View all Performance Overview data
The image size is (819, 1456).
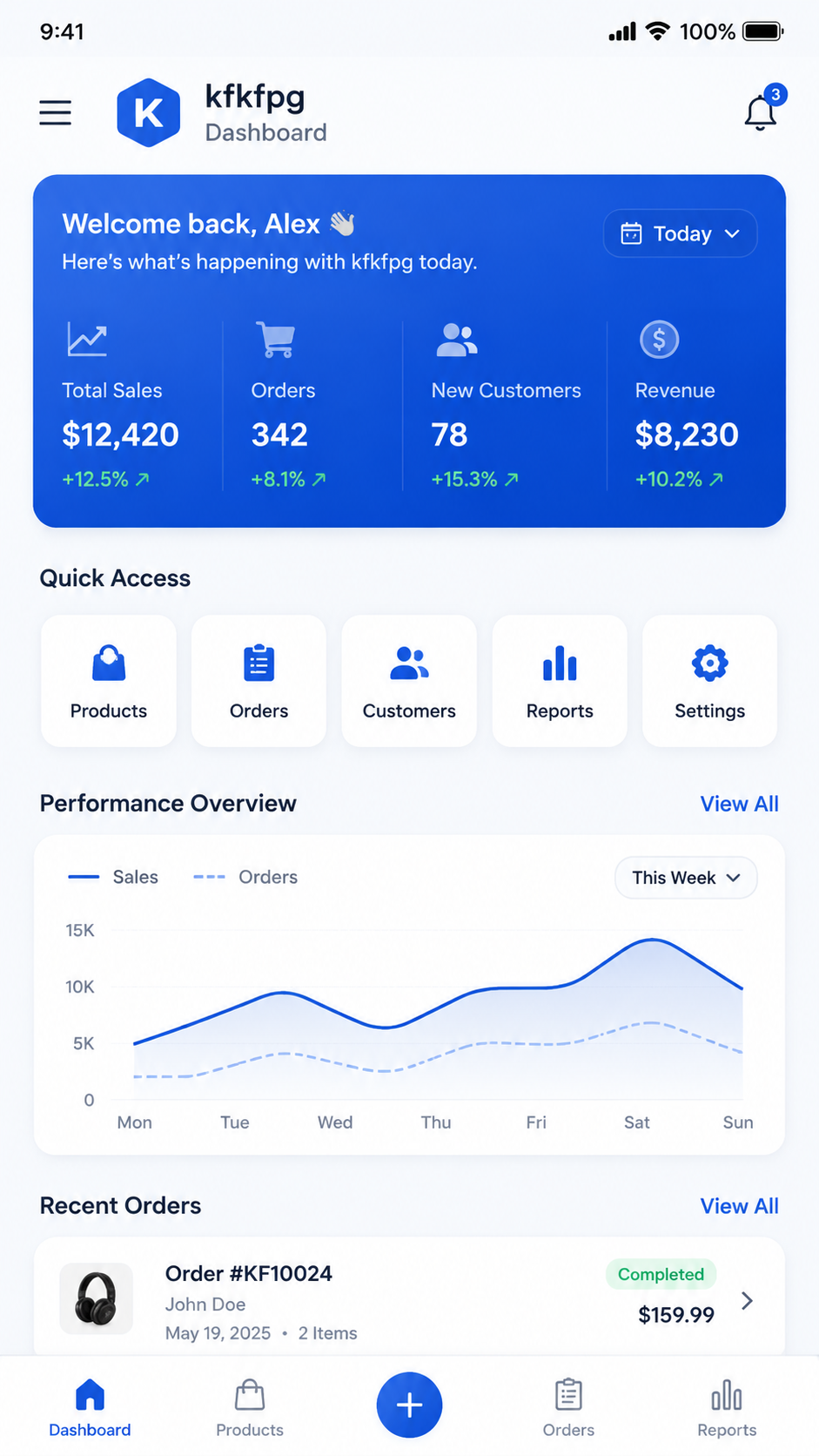pos(739,804)
